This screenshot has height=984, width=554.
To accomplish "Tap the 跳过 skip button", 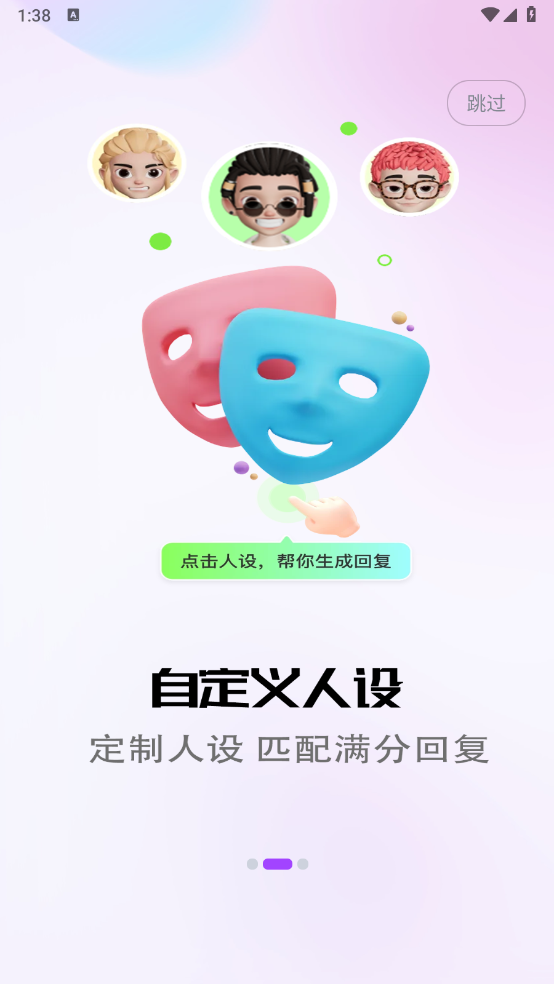I will 486,103.
